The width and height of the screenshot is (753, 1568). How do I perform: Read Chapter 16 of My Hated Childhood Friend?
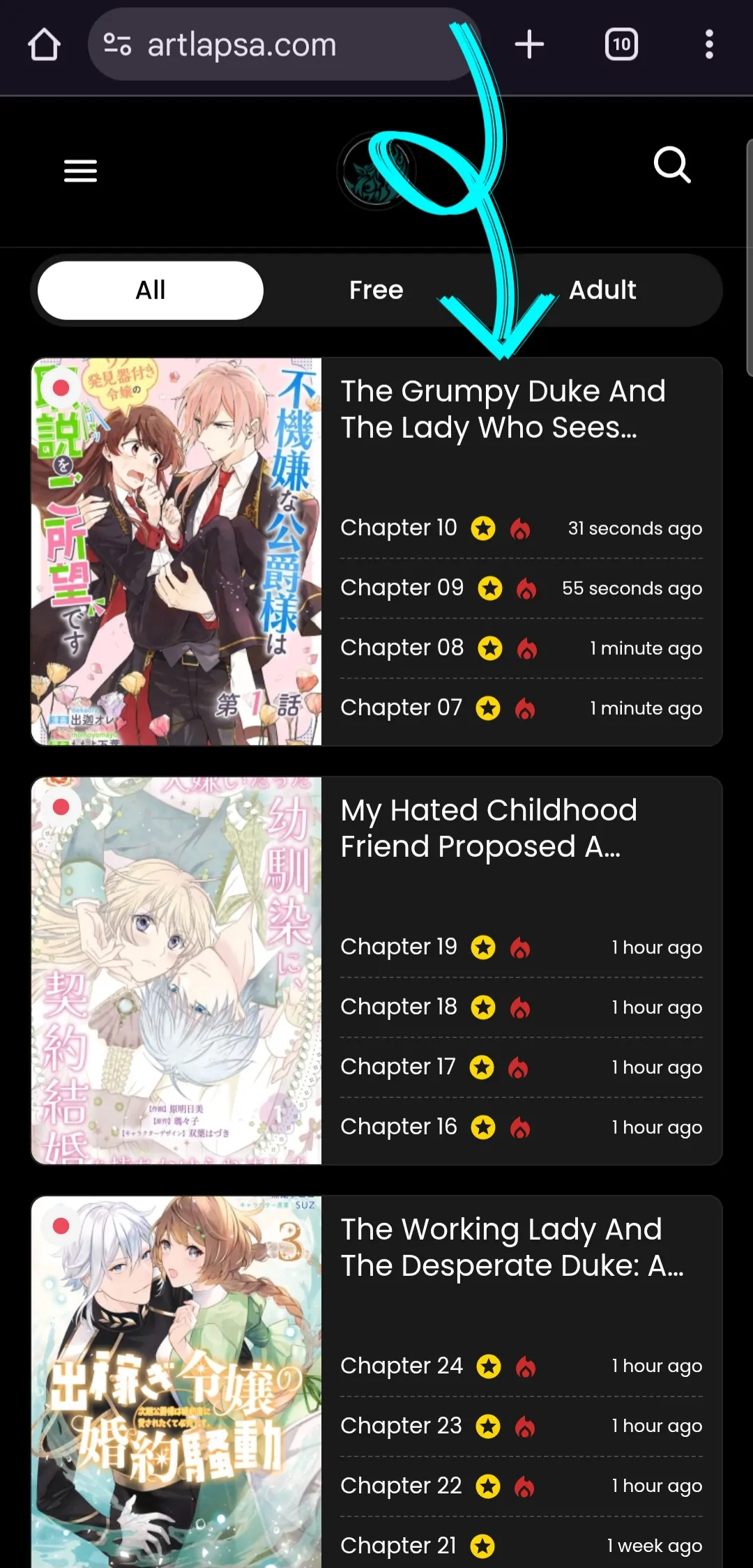point(398,1127)
